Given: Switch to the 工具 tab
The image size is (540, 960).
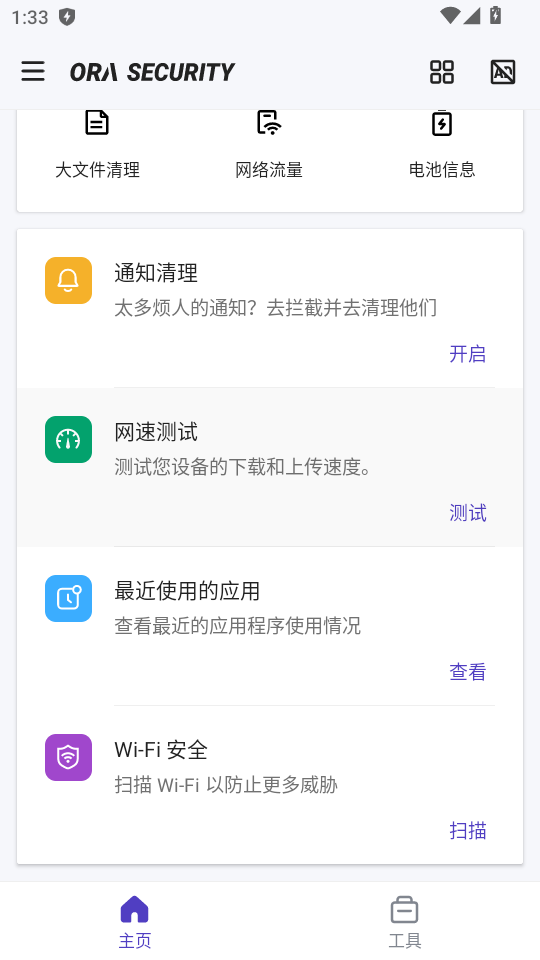Looking at the screenshot, I should (x=405, y=921).
